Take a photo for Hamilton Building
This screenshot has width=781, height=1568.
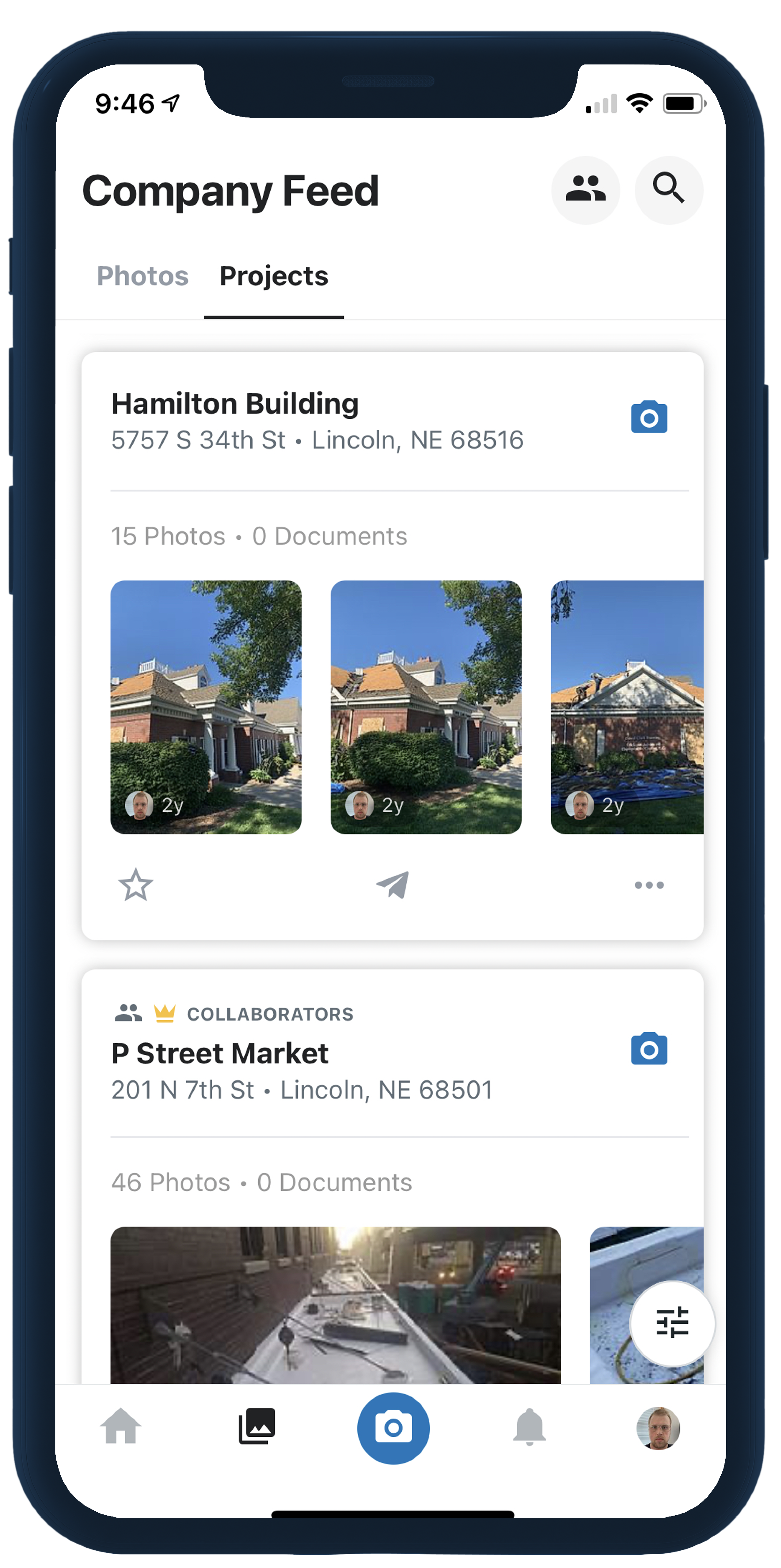click(x=648, y=418)
